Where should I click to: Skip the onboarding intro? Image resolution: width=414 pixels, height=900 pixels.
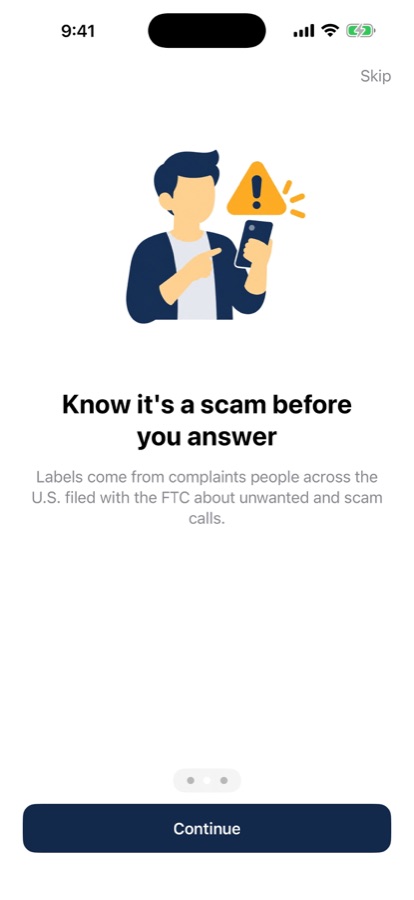pyautogui.click(x=376, y=76)
